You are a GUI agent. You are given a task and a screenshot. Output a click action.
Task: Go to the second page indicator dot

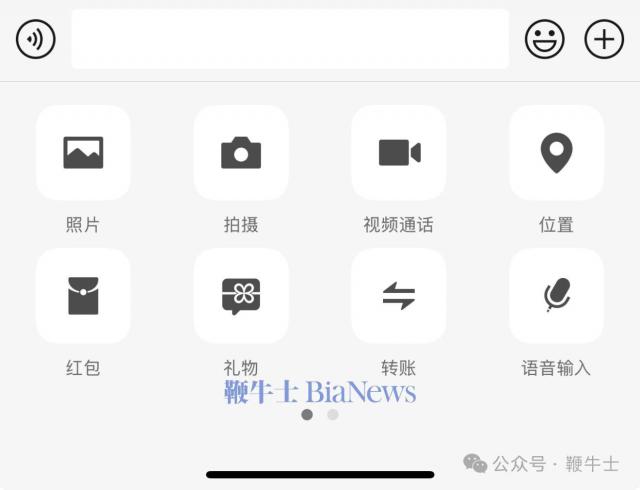click(x=333, y=414)
